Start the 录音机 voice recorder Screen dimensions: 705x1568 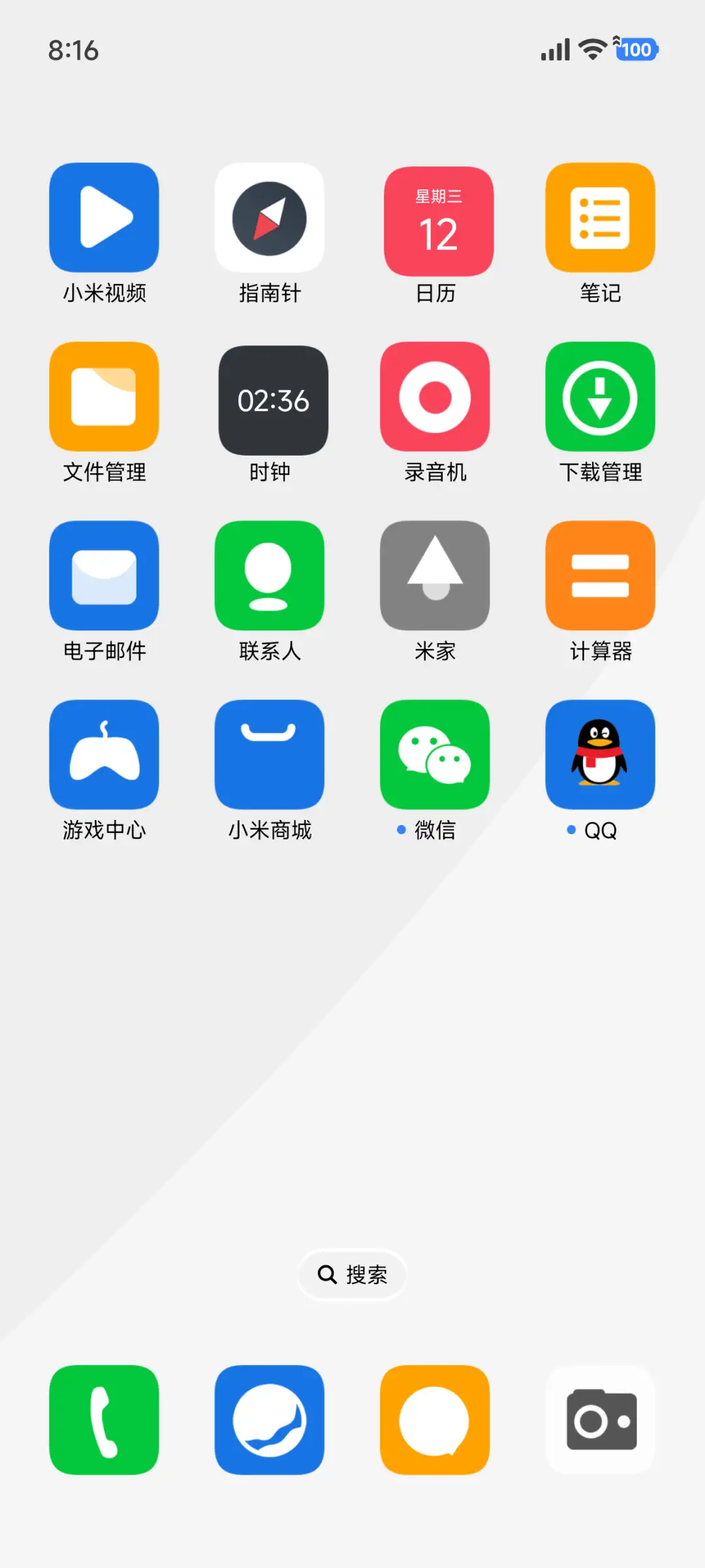pyautogui.click(x=435, y=398)
